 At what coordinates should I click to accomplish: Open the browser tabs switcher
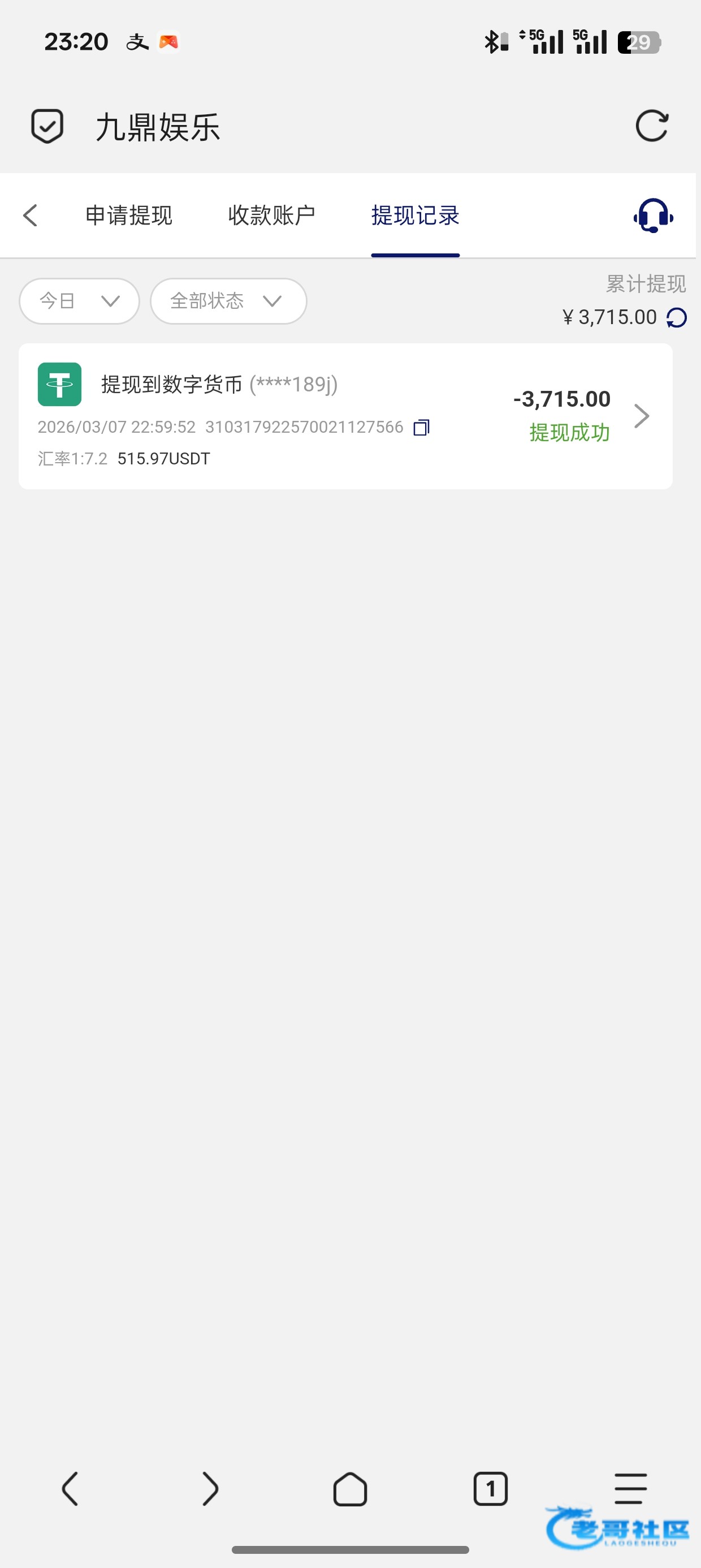[491, 1489]
